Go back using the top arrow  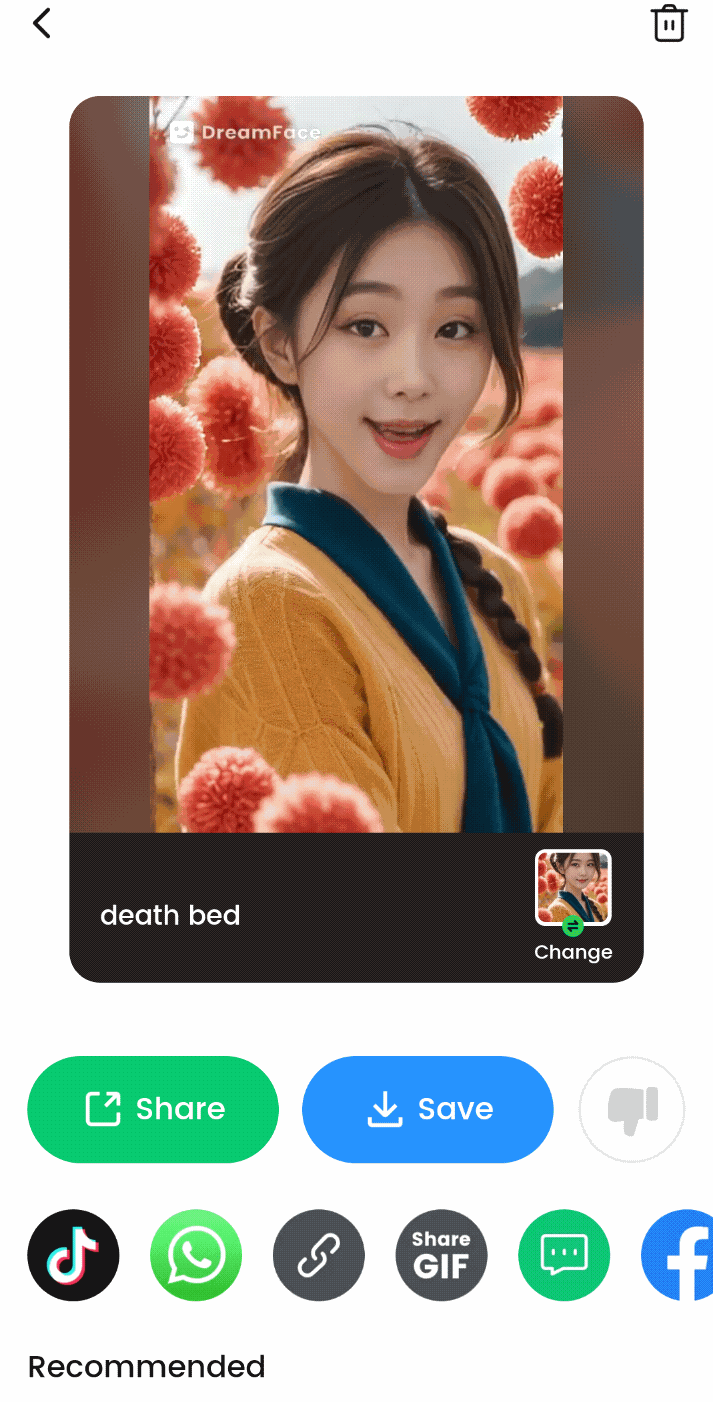coord(41,23)
